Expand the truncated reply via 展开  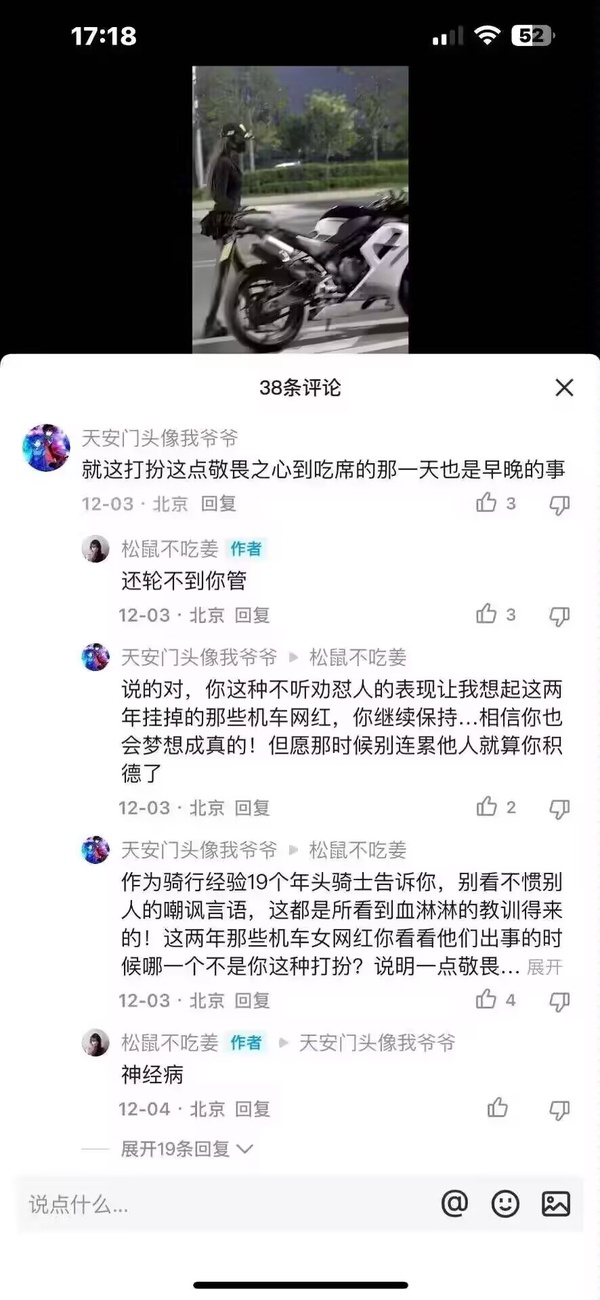pos(545,967)
